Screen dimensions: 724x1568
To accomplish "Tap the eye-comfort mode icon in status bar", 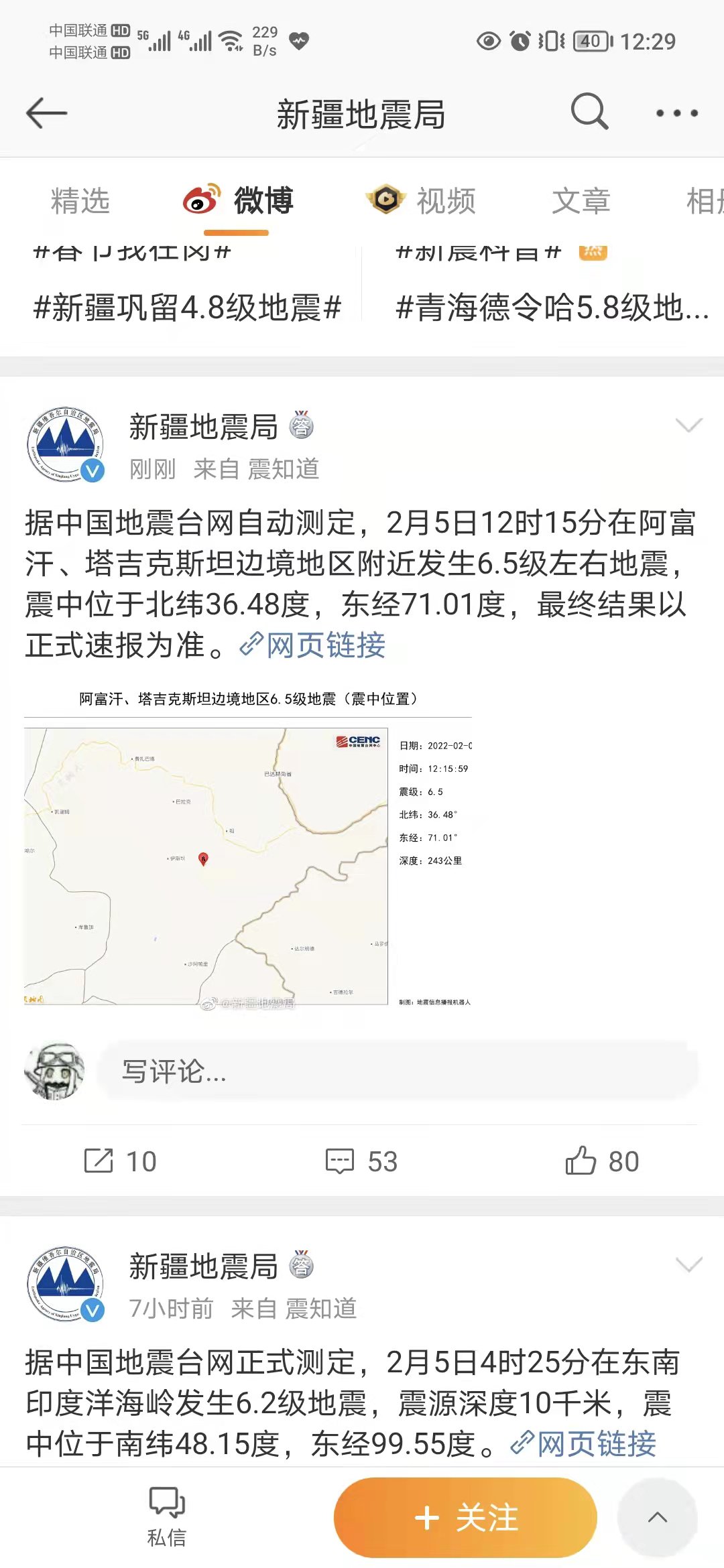I will [489, 42].
